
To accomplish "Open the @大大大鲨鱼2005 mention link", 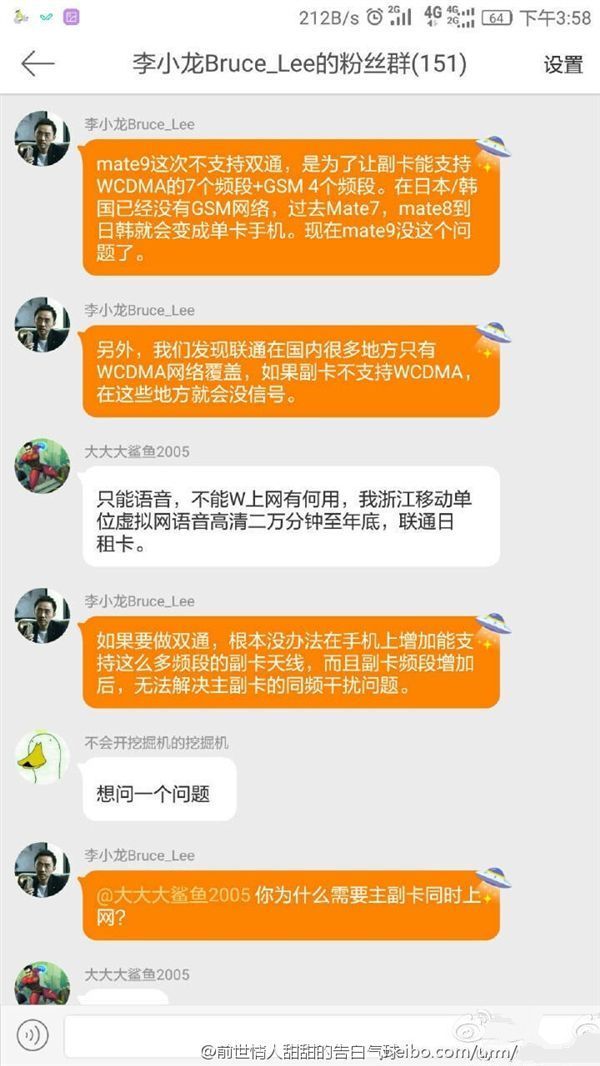I will click(173, 893).
